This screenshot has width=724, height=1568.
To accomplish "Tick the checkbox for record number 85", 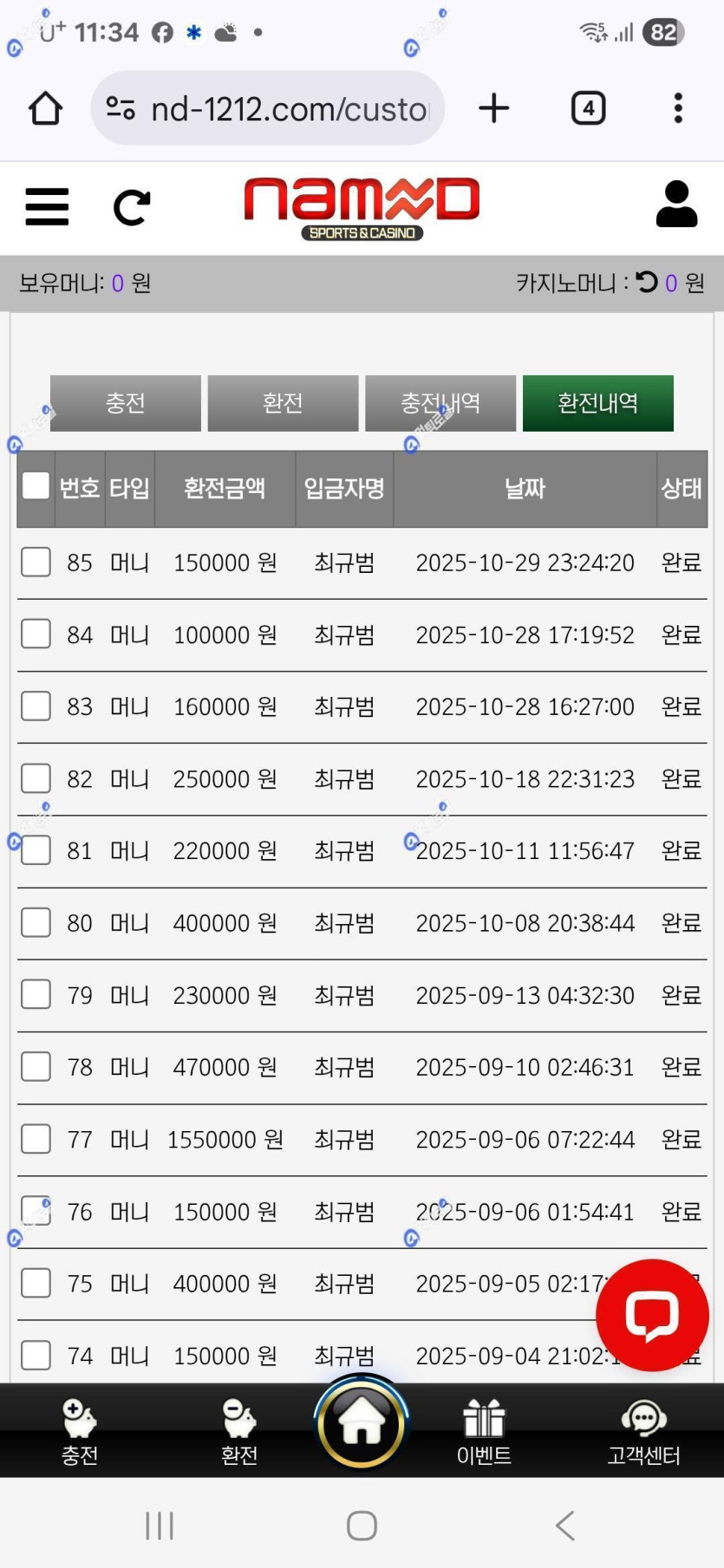I will point(36,562).
